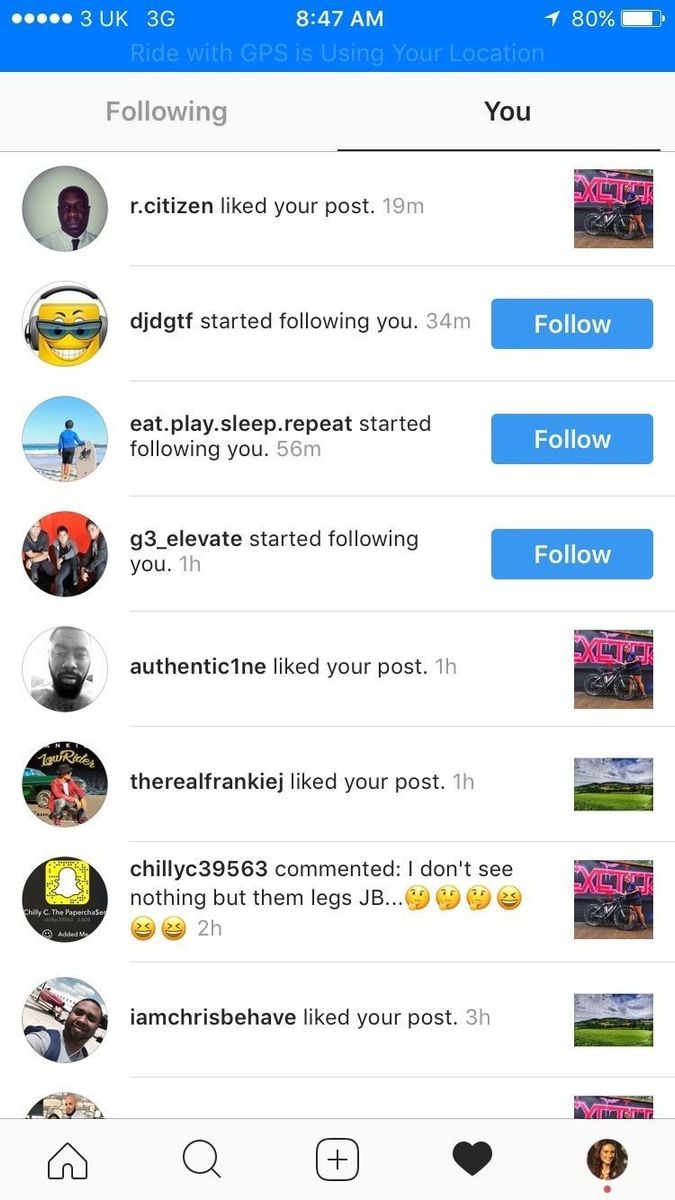675x1200 pixels.
Task: Select the You tab
Action: (507, 111)
